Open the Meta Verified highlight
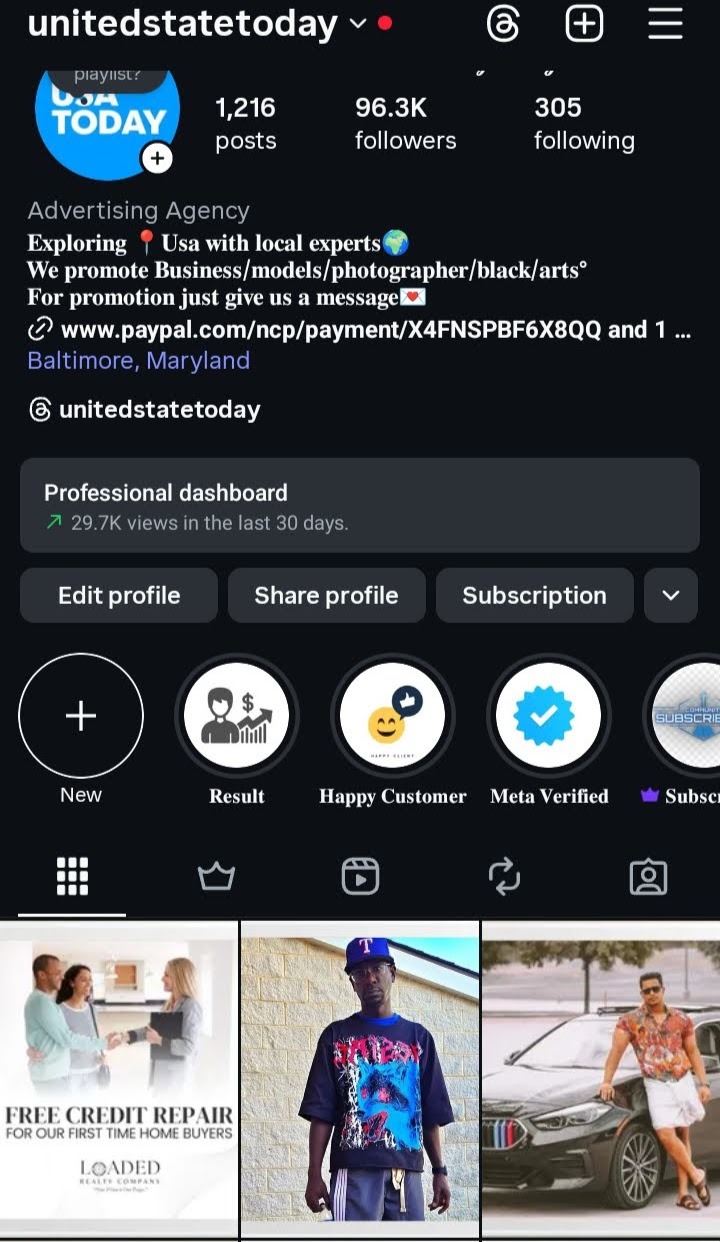 (x=549, y=716)
